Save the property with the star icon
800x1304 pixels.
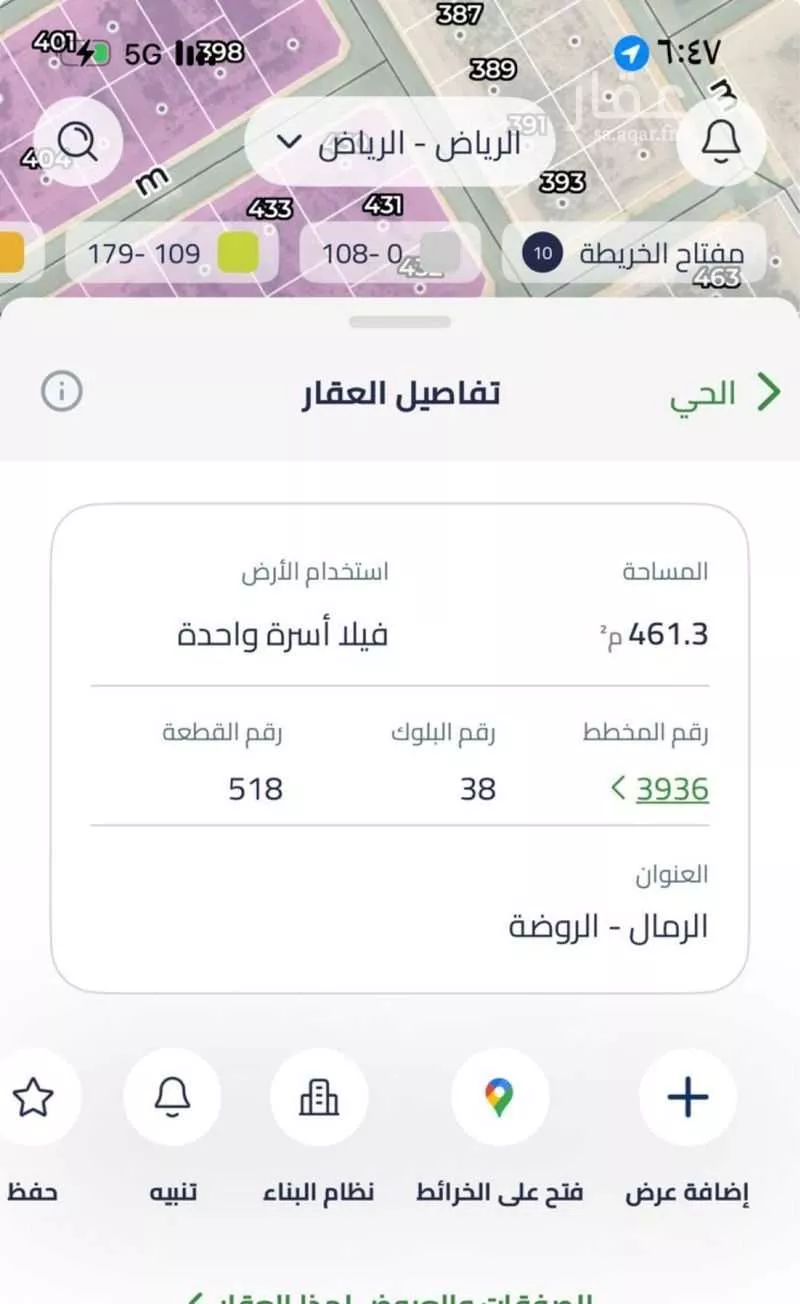pyautogui.click(x=33, y=1098)
